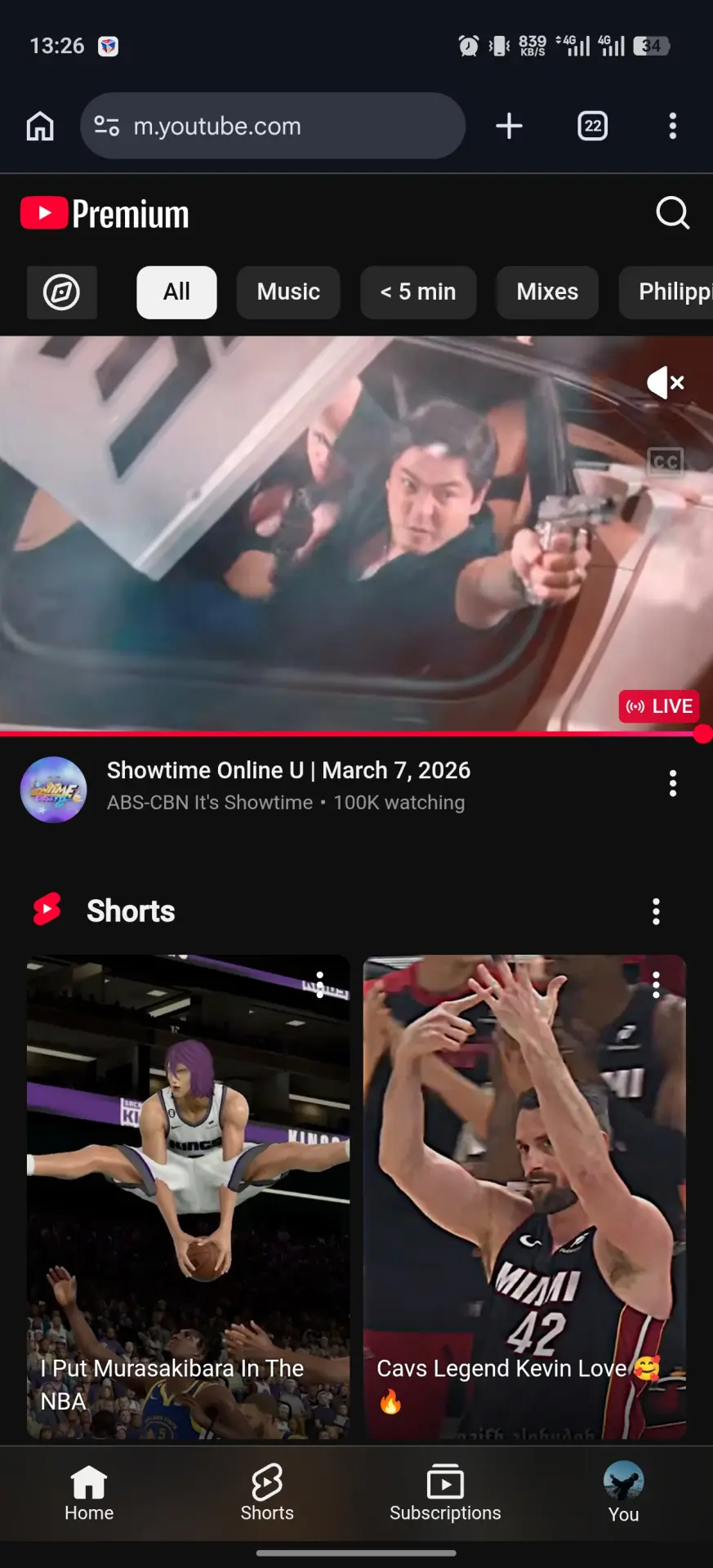Tap the browser address bar

point(273,126)
